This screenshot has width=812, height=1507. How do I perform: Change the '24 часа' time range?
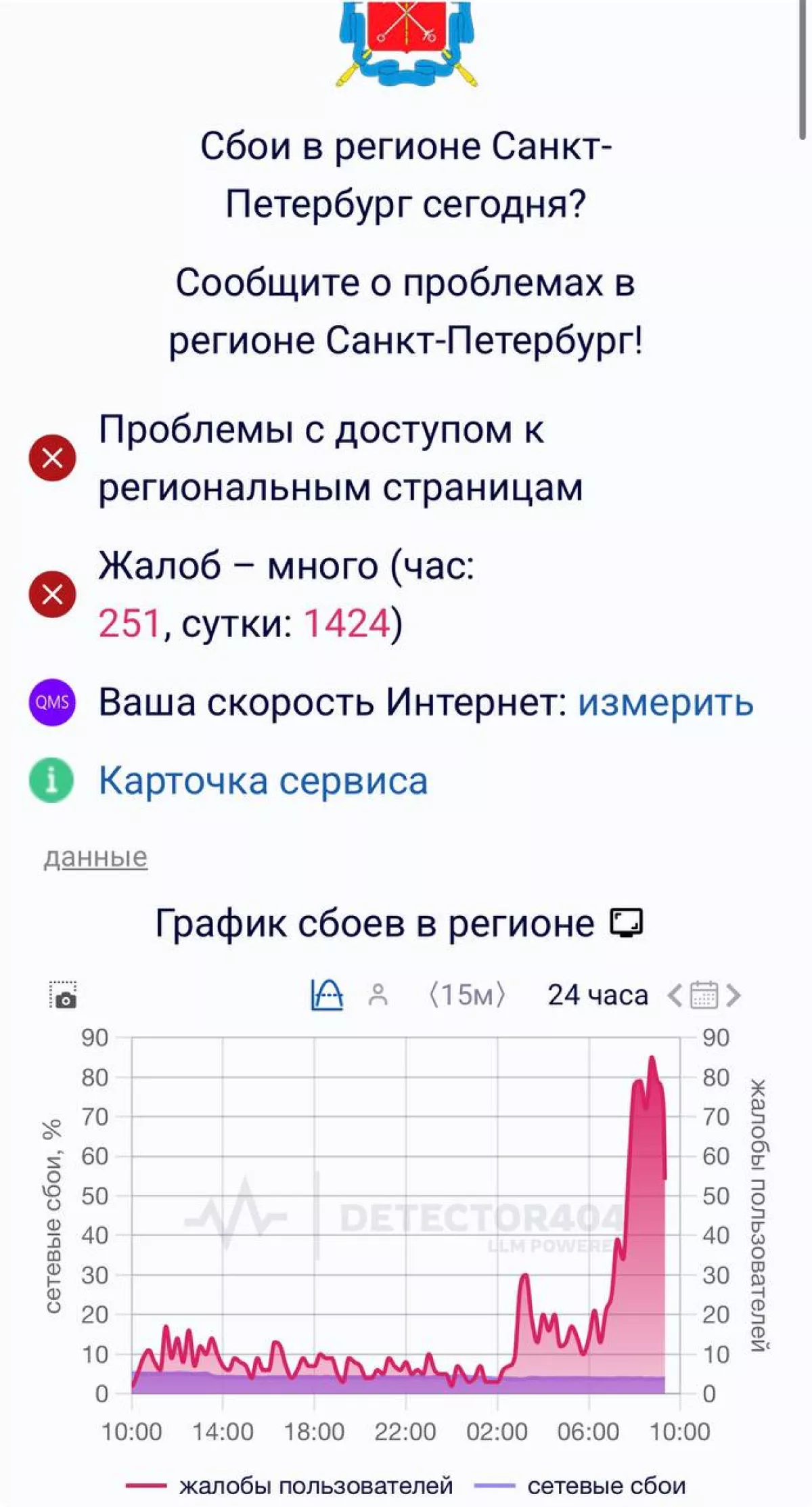coord(597,995)
